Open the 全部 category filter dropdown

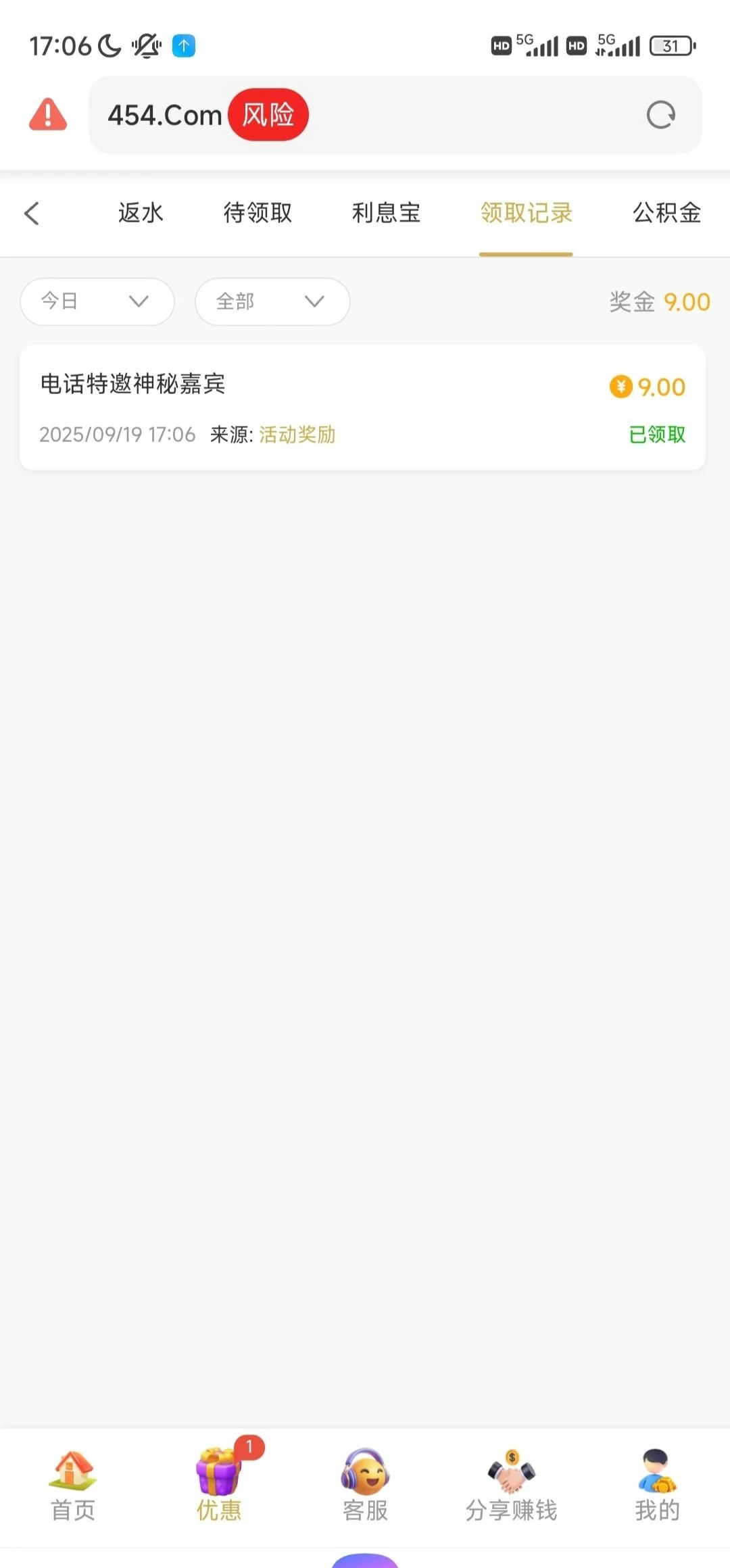[272, 302]
